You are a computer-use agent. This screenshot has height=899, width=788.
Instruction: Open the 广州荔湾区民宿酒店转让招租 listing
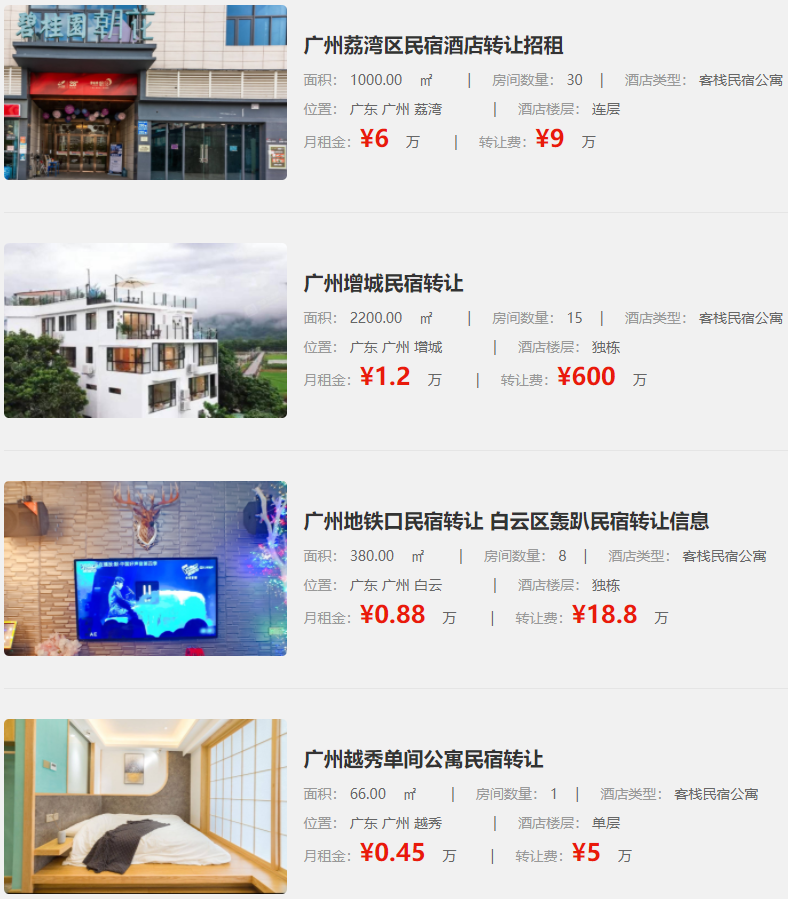pyautogui.click(x=433, y=45)
